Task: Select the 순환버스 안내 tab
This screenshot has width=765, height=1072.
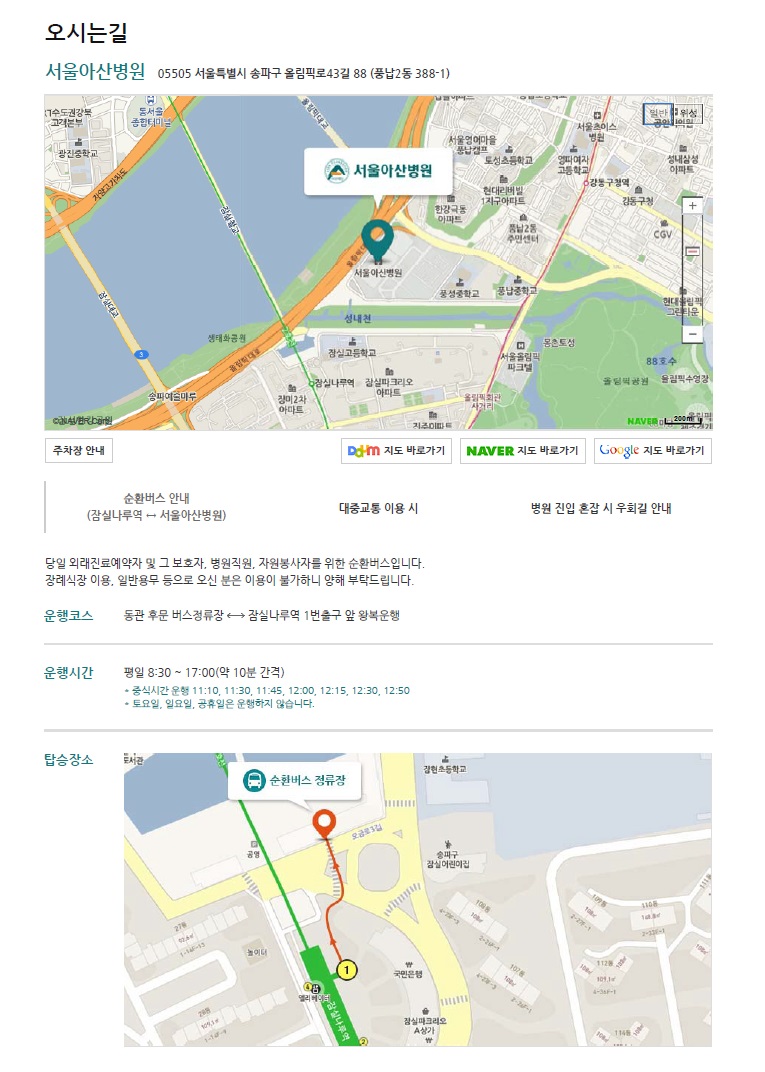Action: tap(156, 507)
